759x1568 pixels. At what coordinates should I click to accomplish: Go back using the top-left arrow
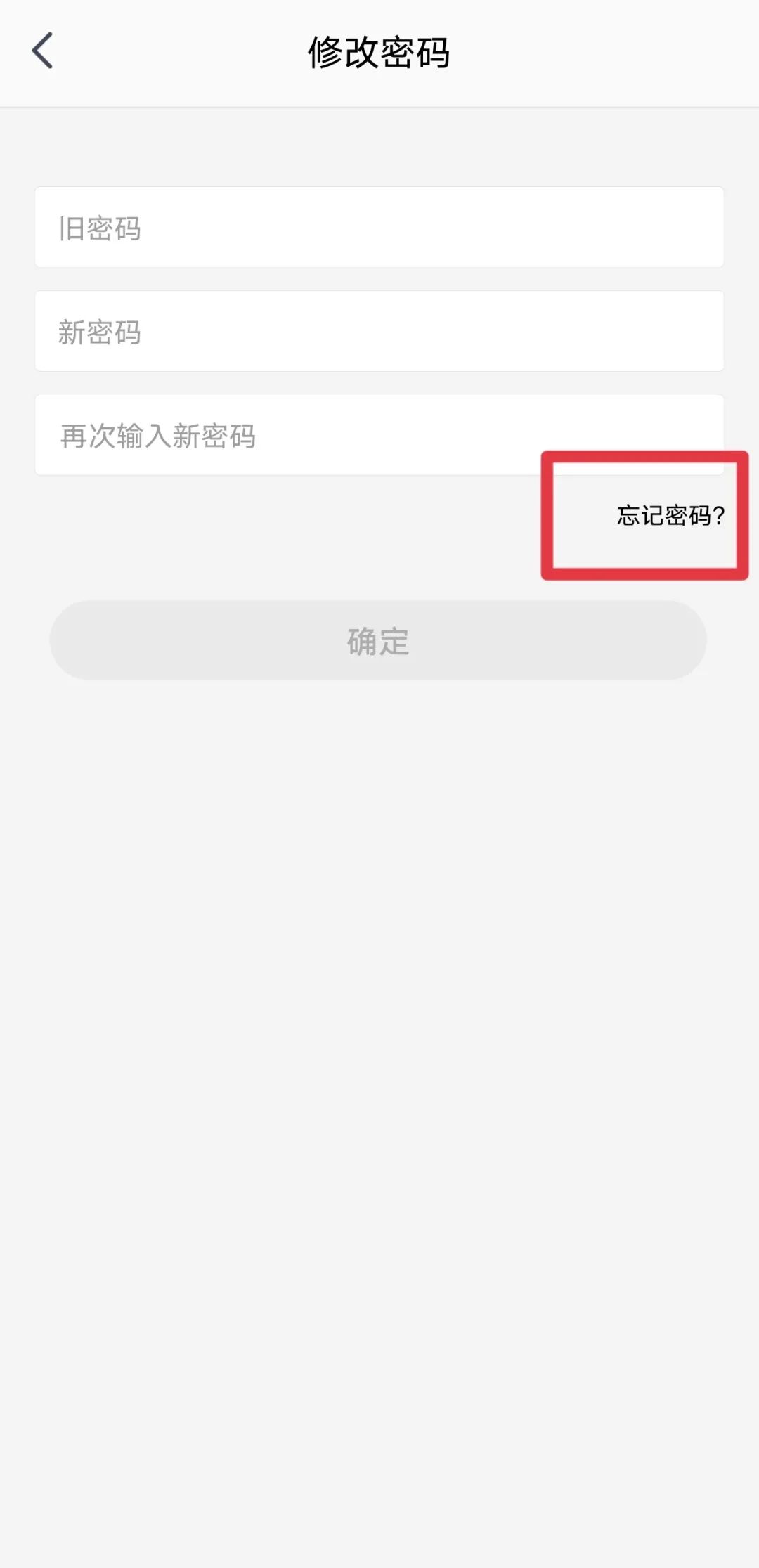43,51
